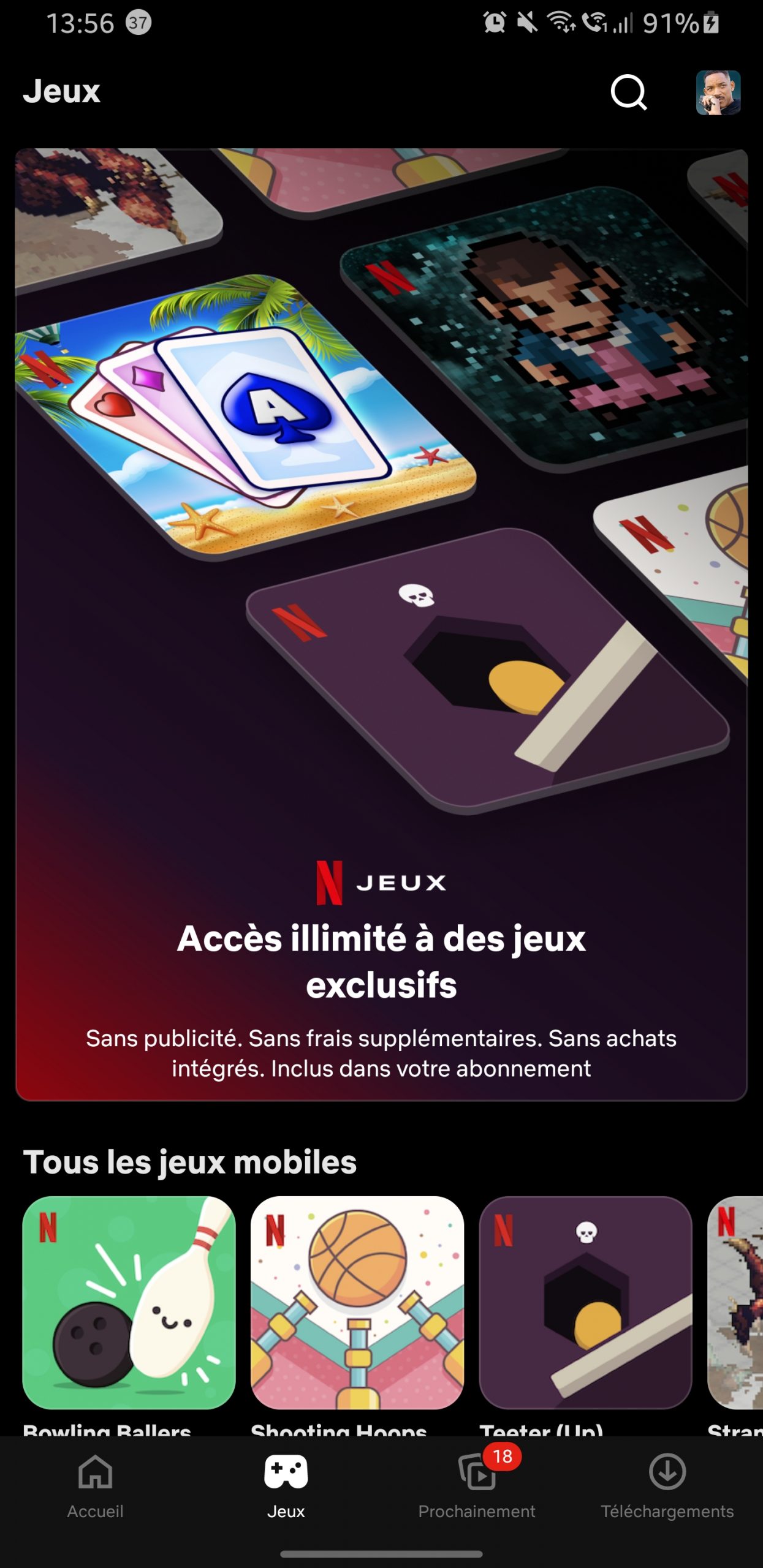Viewport: 763px width, 1568px height.
Task: Open the profile avatar
Action: click(718, 92)
